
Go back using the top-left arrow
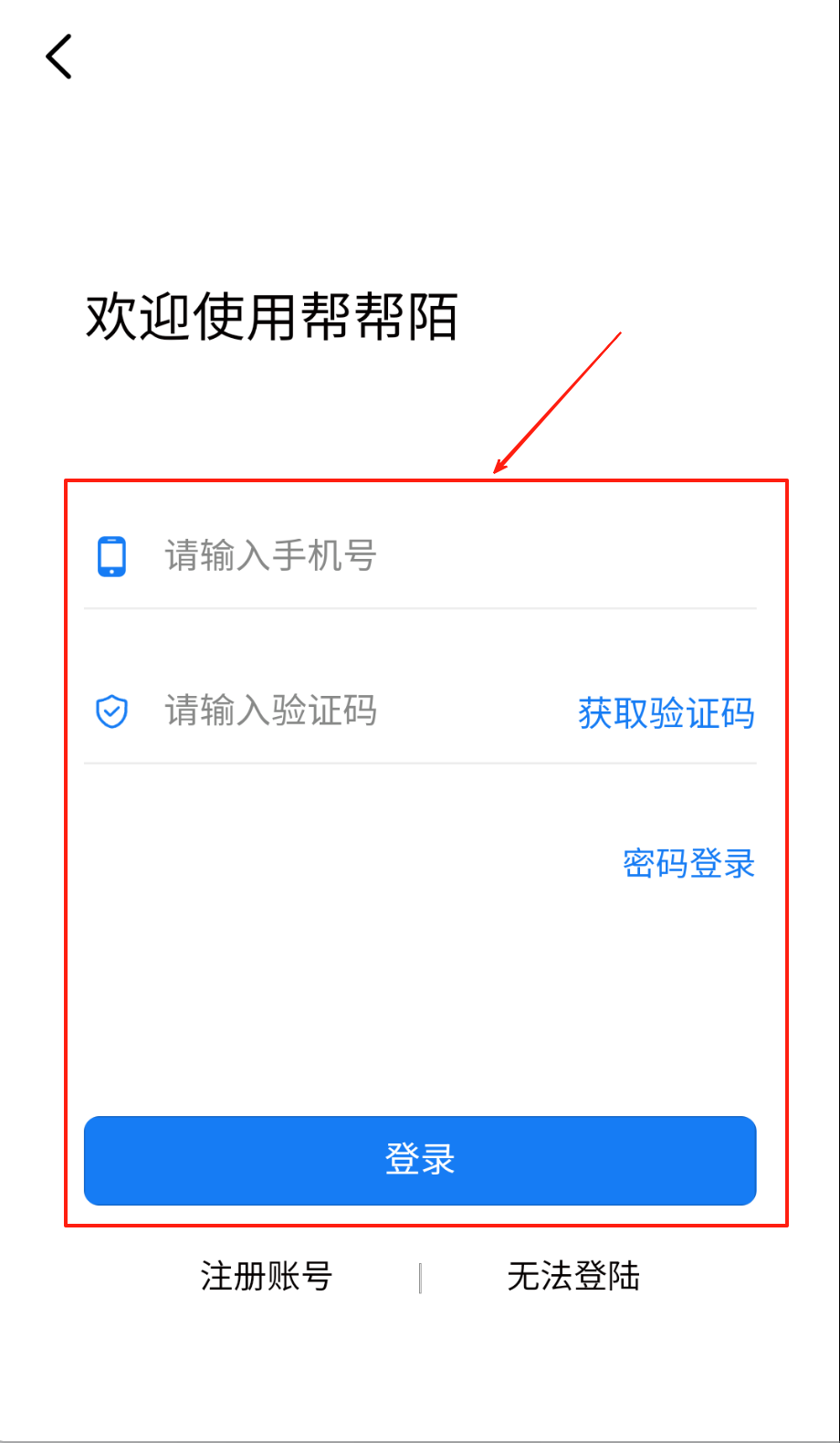[59, 57]
